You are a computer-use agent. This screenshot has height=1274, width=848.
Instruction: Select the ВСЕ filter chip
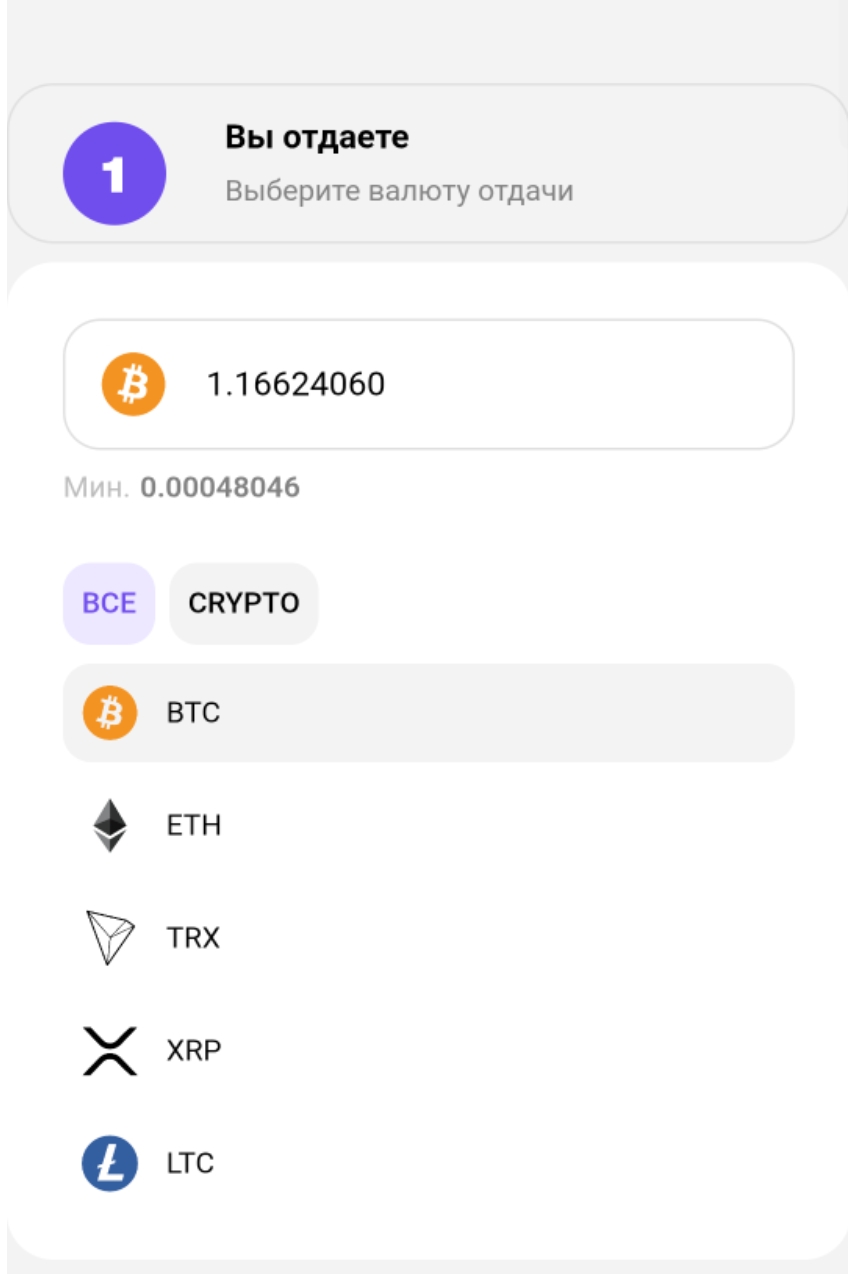pos(109,604)
